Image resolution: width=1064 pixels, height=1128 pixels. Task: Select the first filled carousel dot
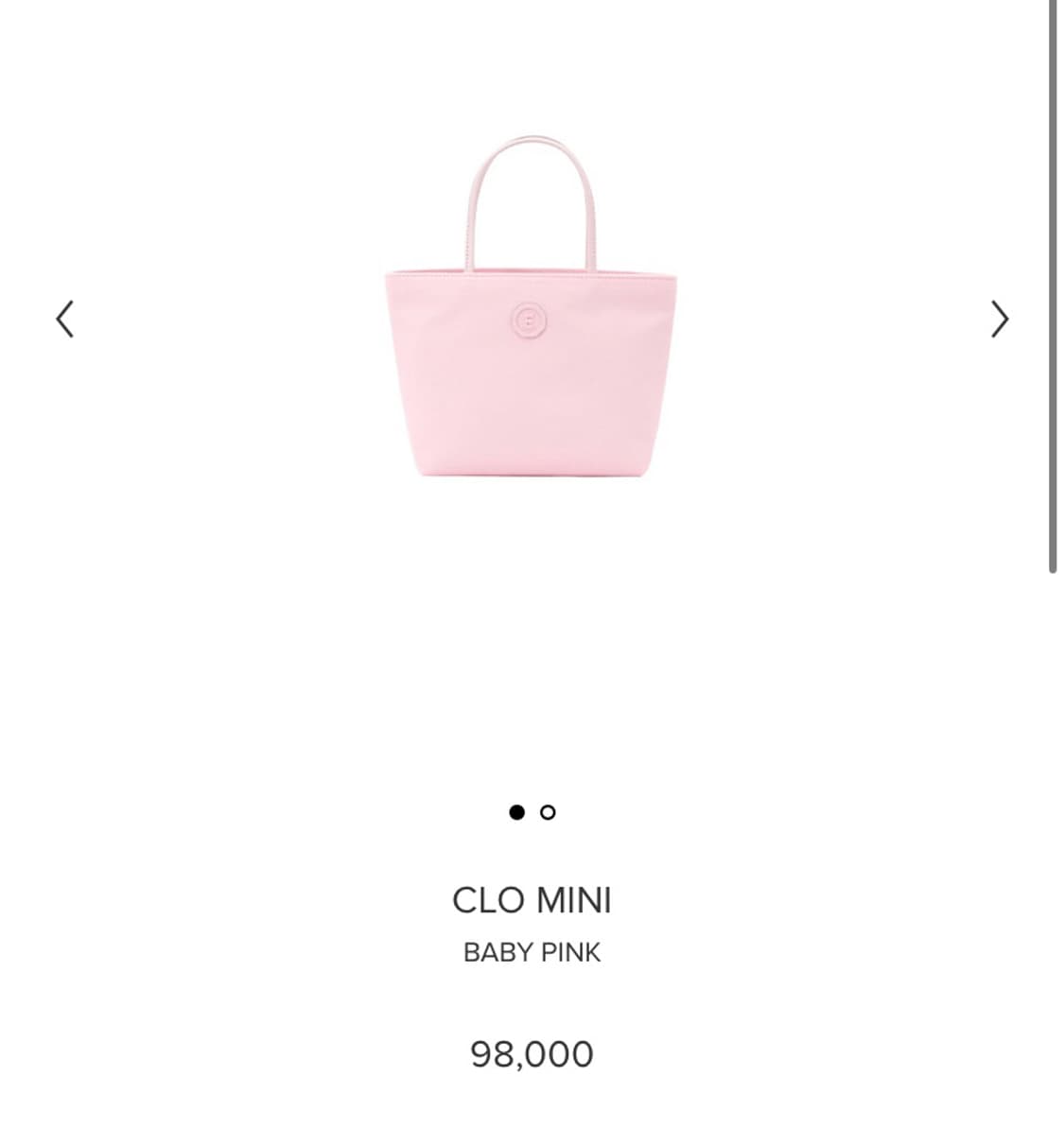tap(516, 811)
